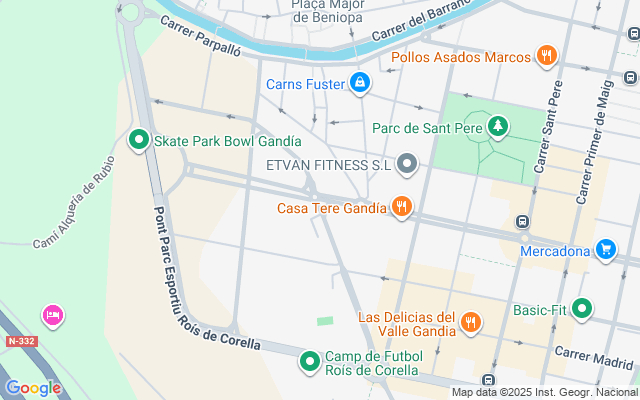This screenshot has height=400, width=640.
Task: Open the Pollos Asados Marcos restaurant pin
Action: pyautogui.click(x=547, y=56)
